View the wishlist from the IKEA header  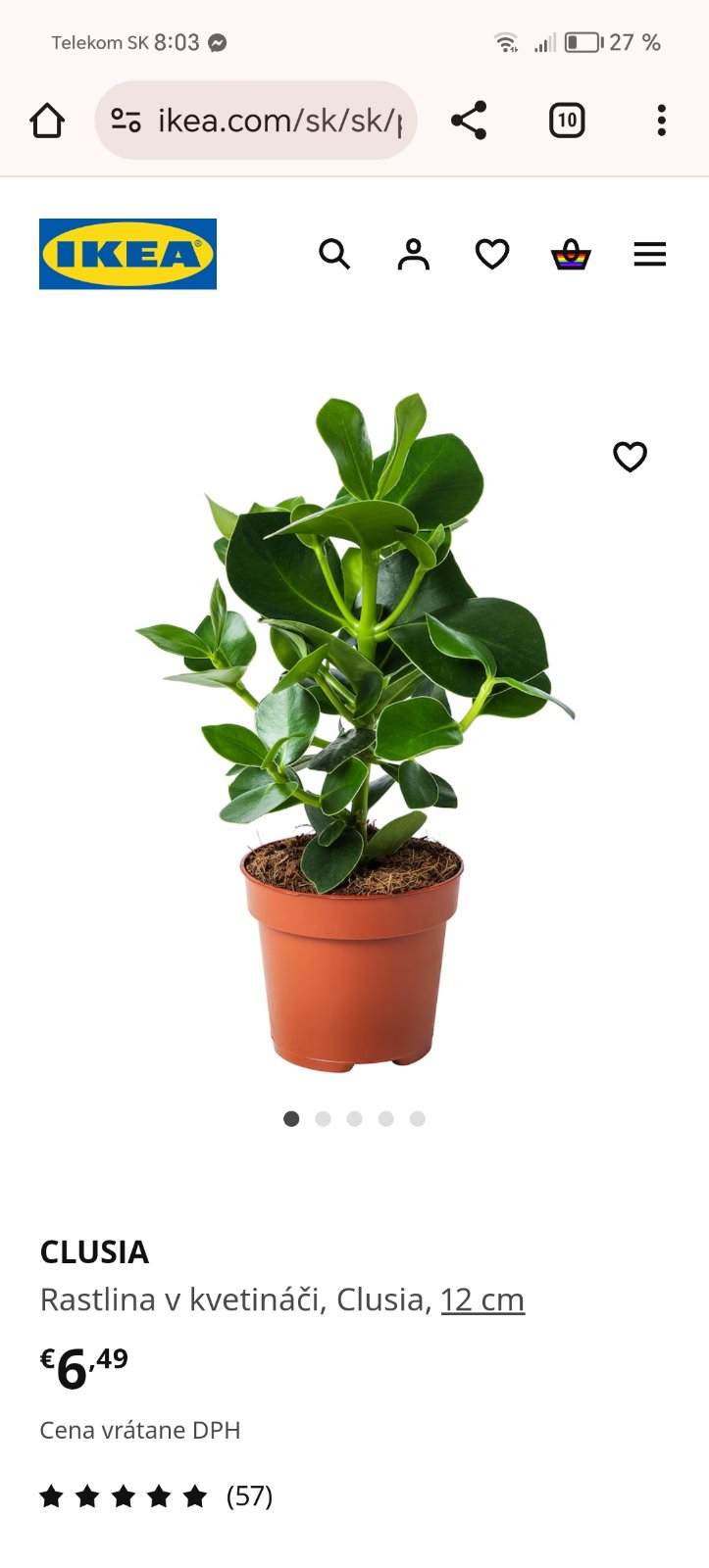492,255
